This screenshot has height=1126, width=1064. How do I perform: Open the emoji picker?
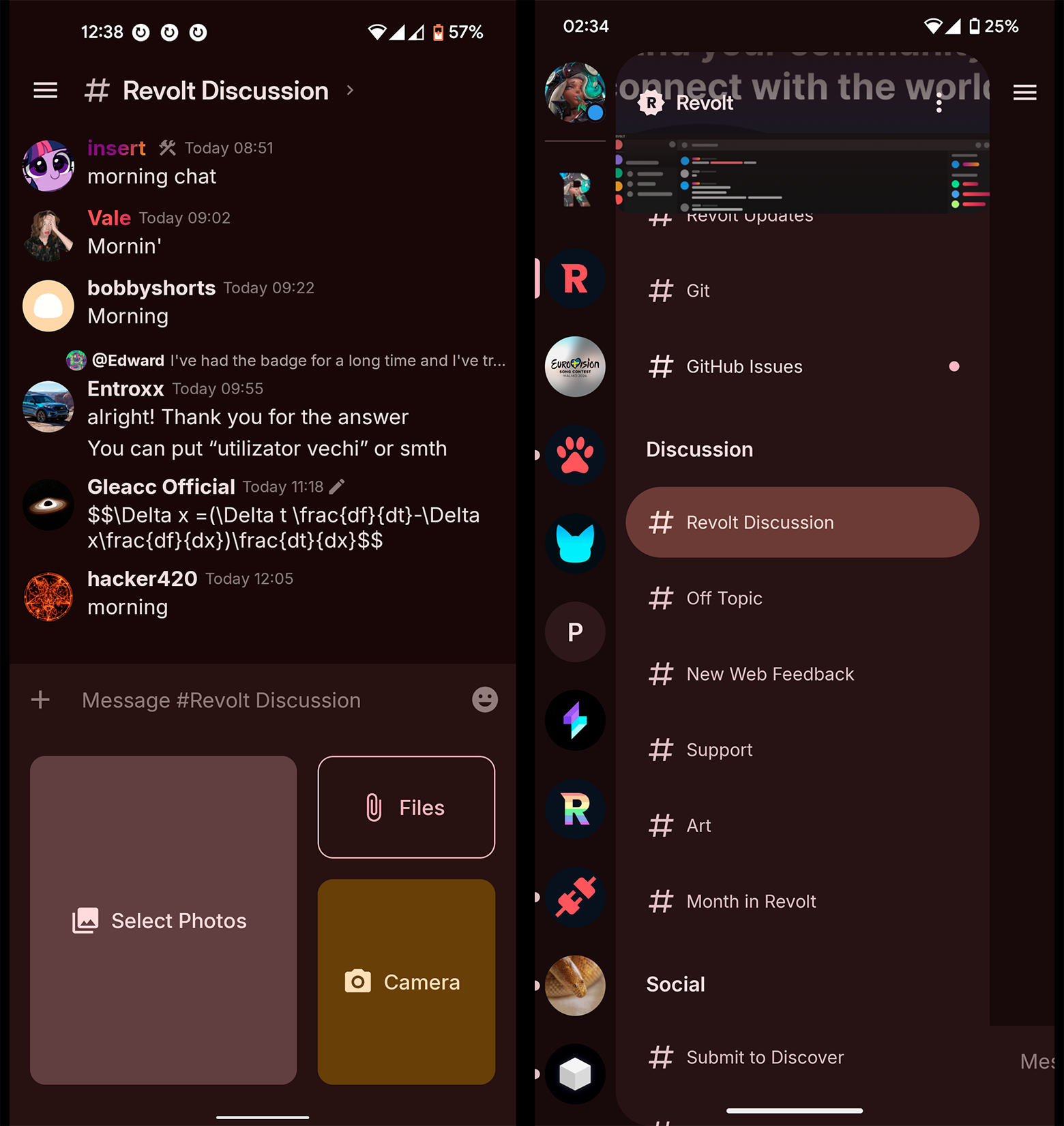coord(484,700)
